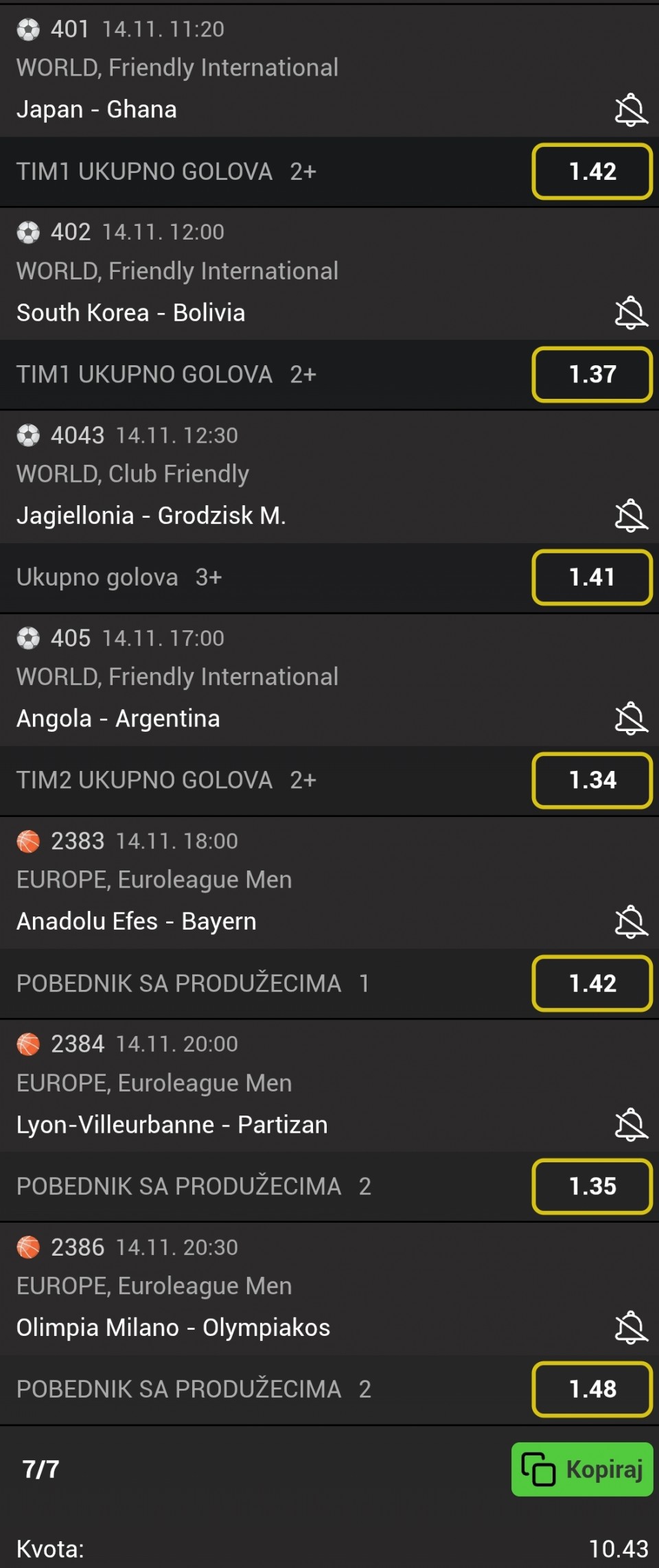Toggle notification bell for Anadolu Efes - Bayern

(x=630, y=922)
